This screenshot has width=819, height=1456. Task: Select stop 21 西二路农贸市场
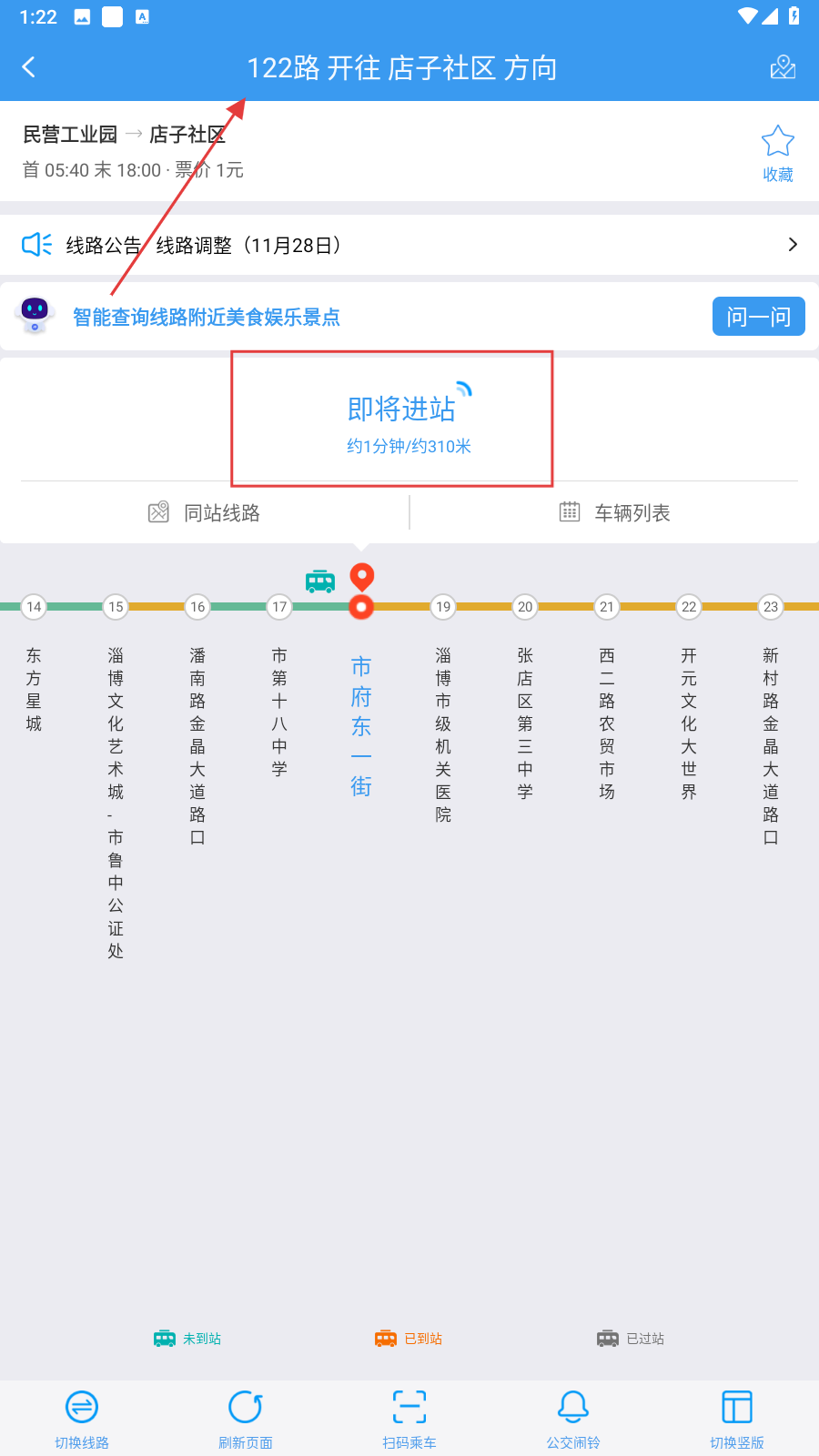[607, 698]
